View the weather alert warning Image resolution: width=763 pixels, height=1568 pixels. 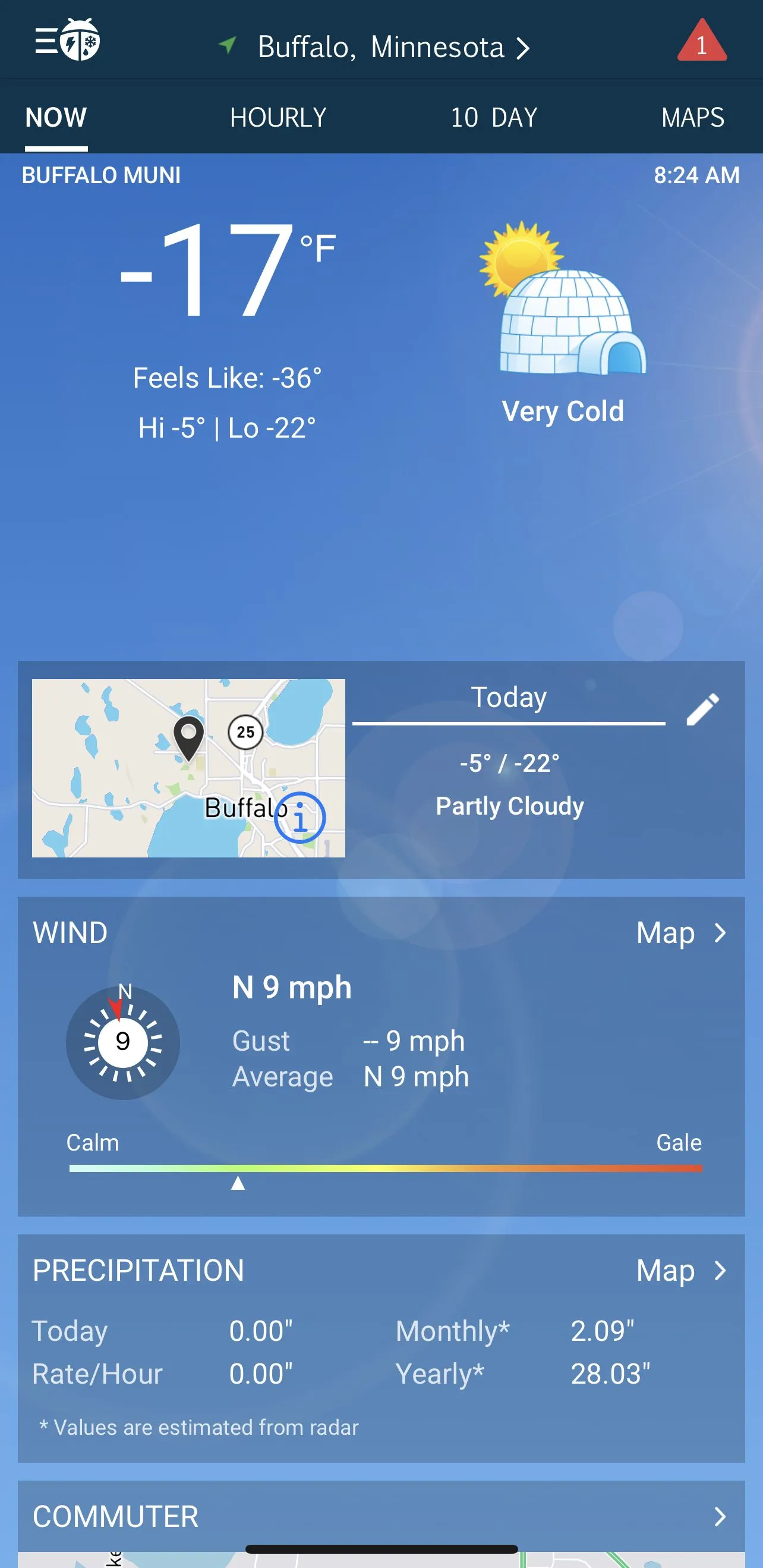(702, 42)
